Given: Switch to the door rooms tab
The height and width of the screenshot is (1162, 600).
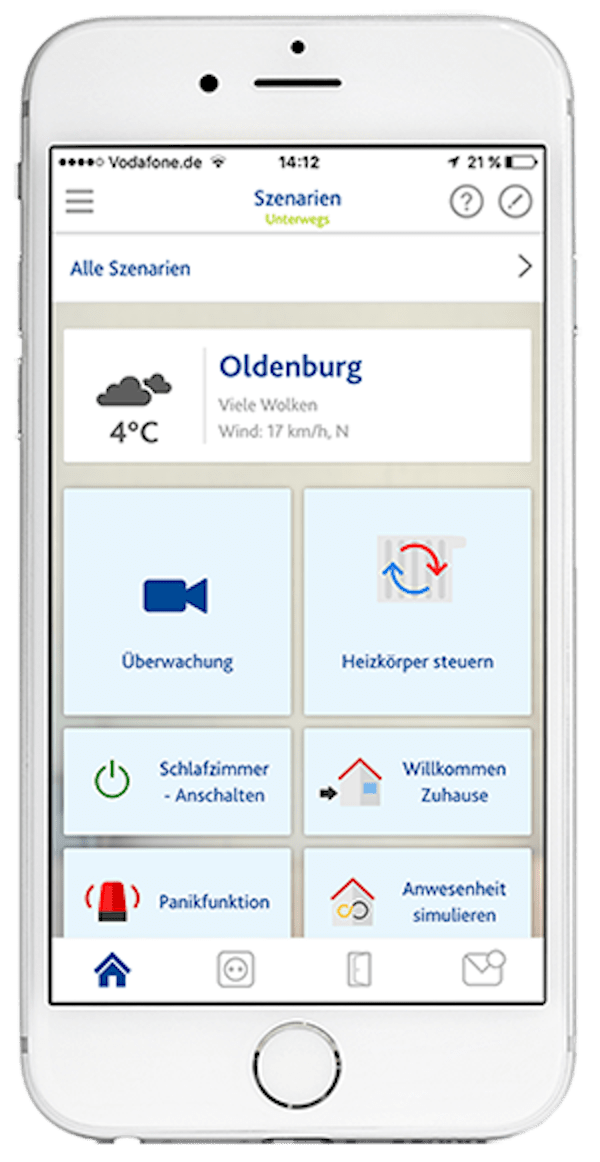Looking at the screenshot, I should [x=358, y=969].
